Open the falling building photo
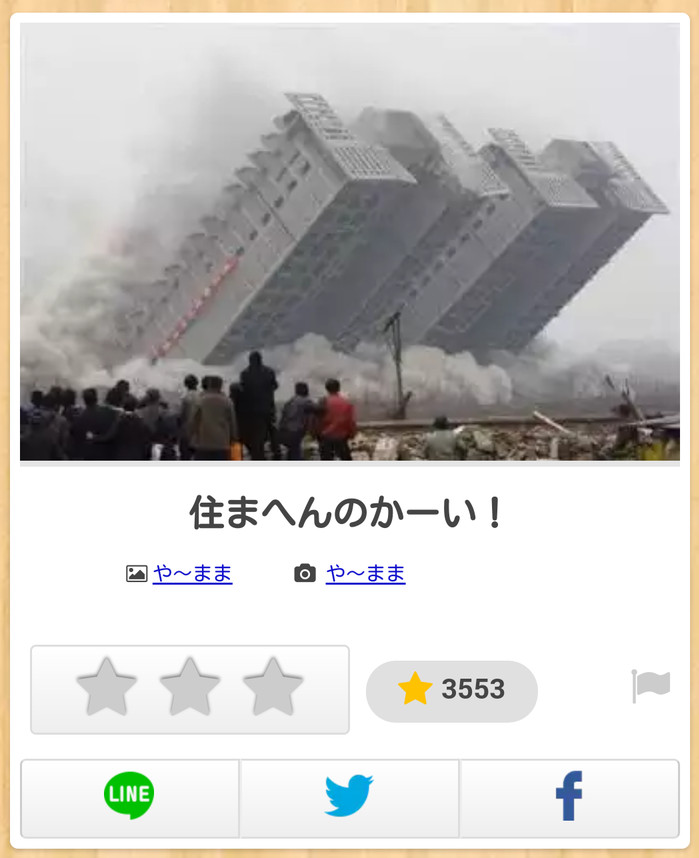699x858 pixels. pos(349,241)
